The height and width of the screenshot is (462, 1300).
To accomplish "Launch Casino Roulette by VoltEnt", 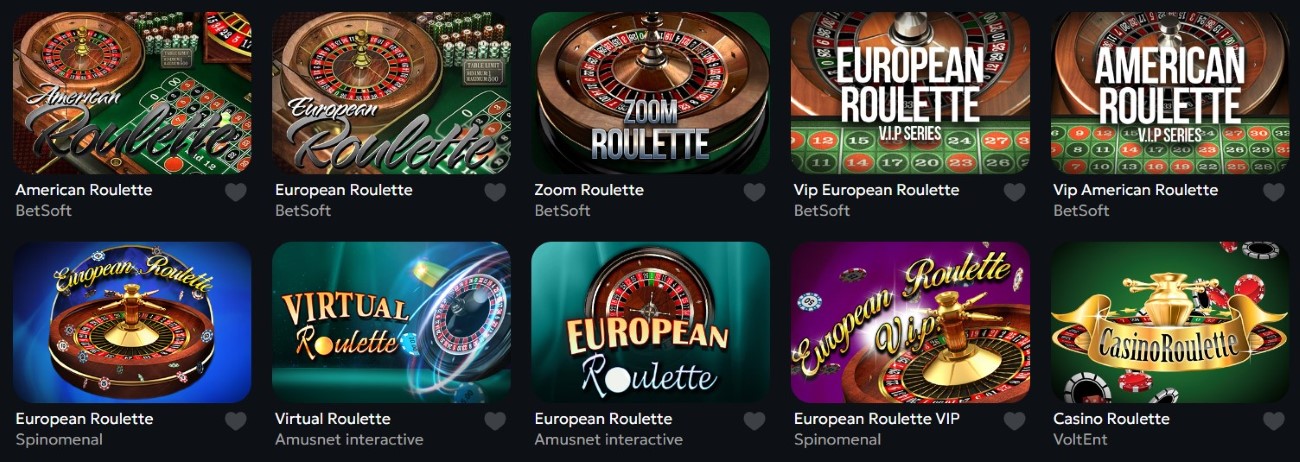I will (1169, 322).
